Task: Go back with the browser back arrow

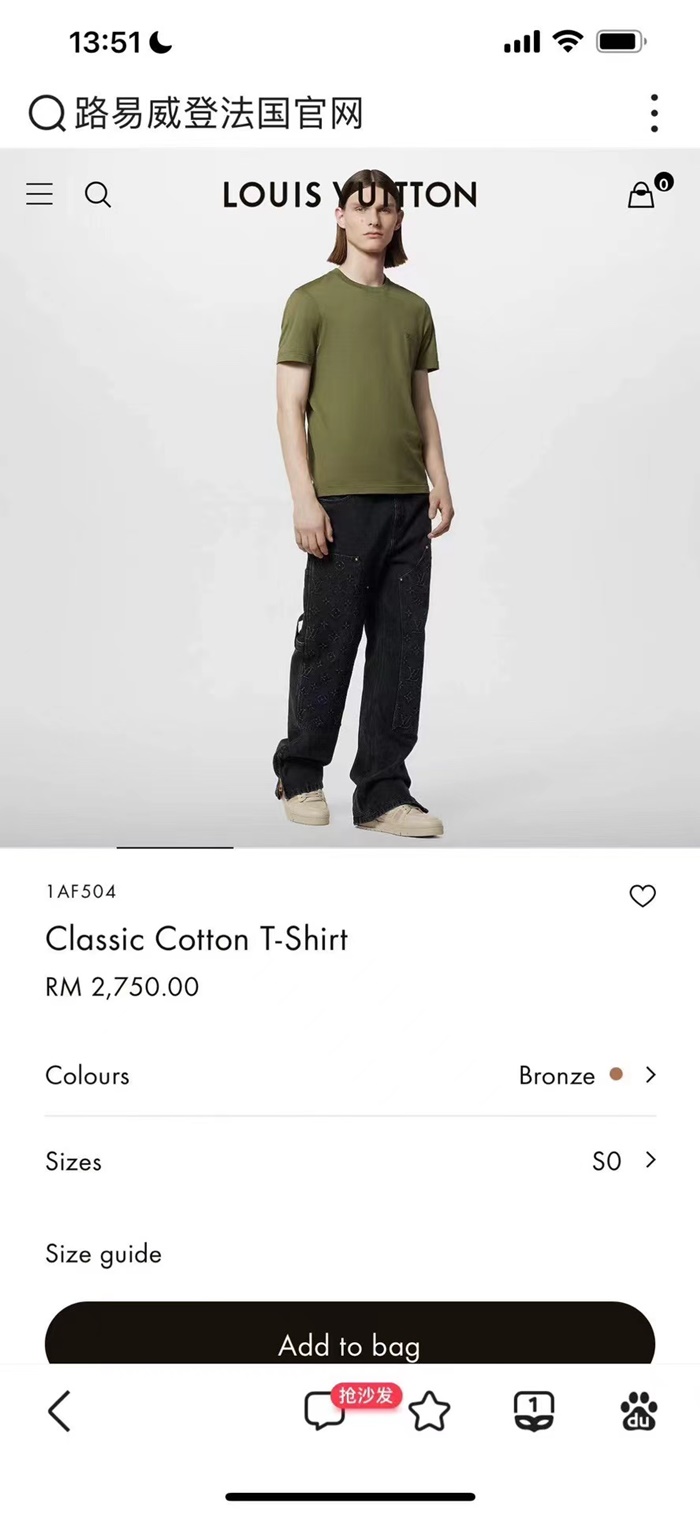Action: coord(60,1411)
